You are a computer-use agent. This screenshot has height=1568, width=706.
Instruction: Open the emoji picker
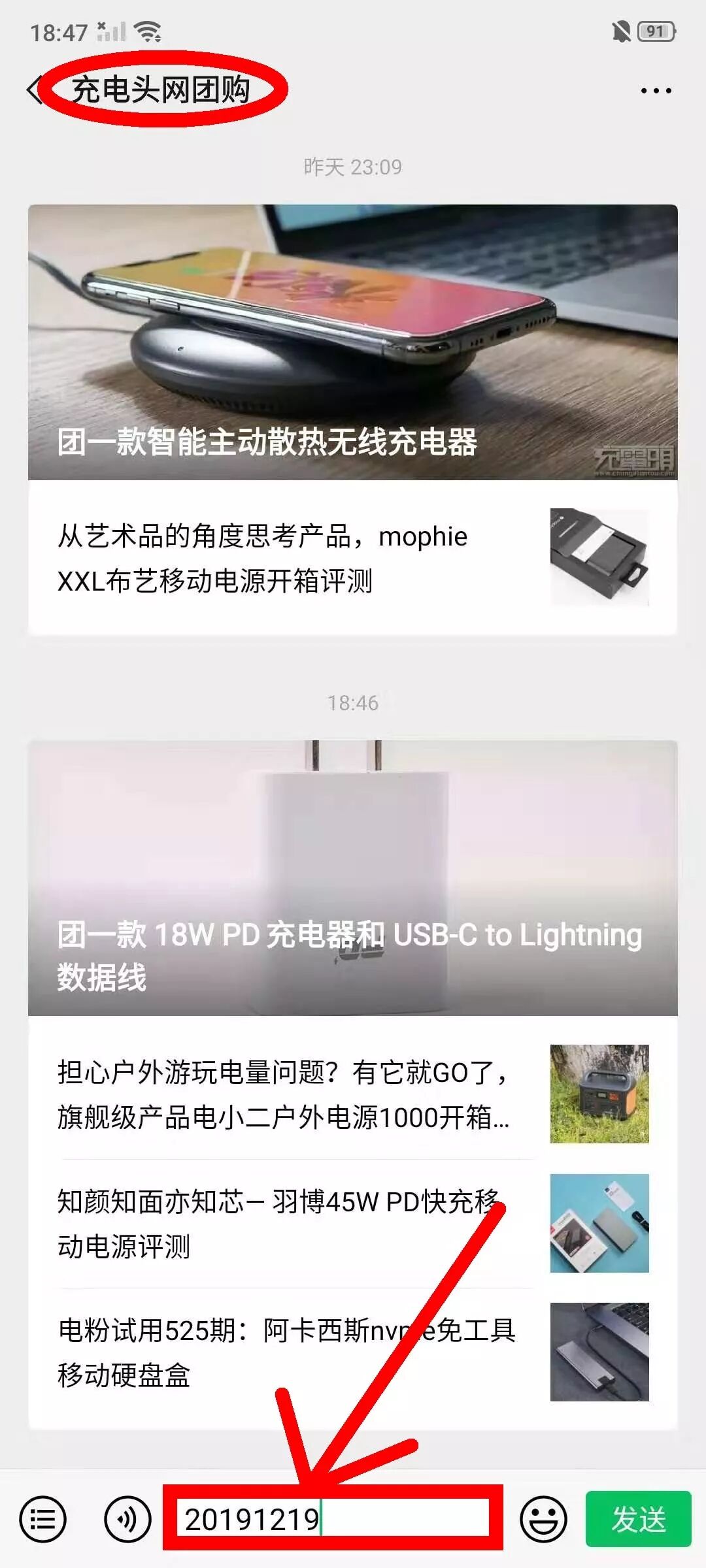coord(543,1519)
